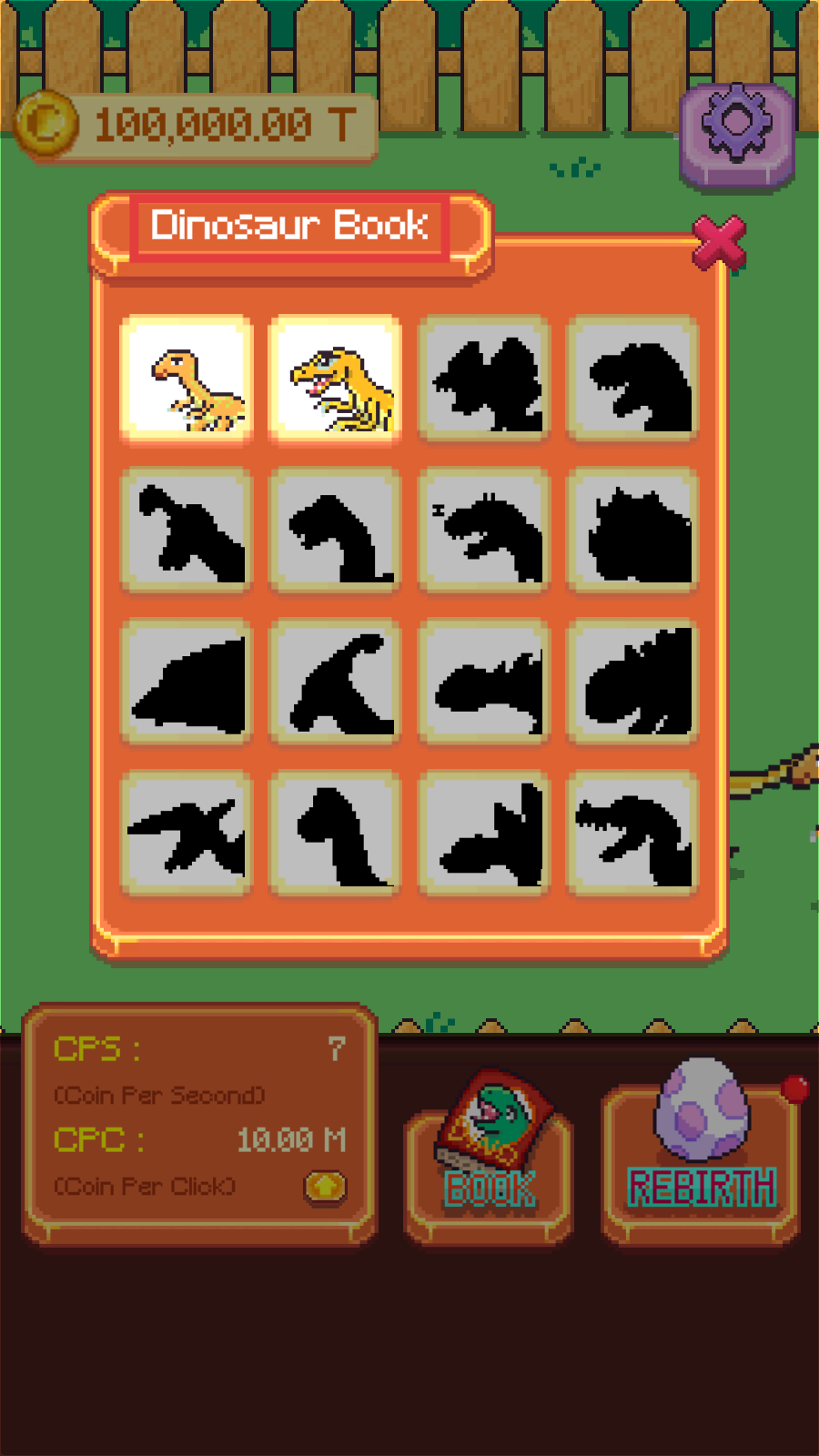Upgrade coin per click with the arrow
This screenshot has height=1456, width=819.
coord(325,1187)
